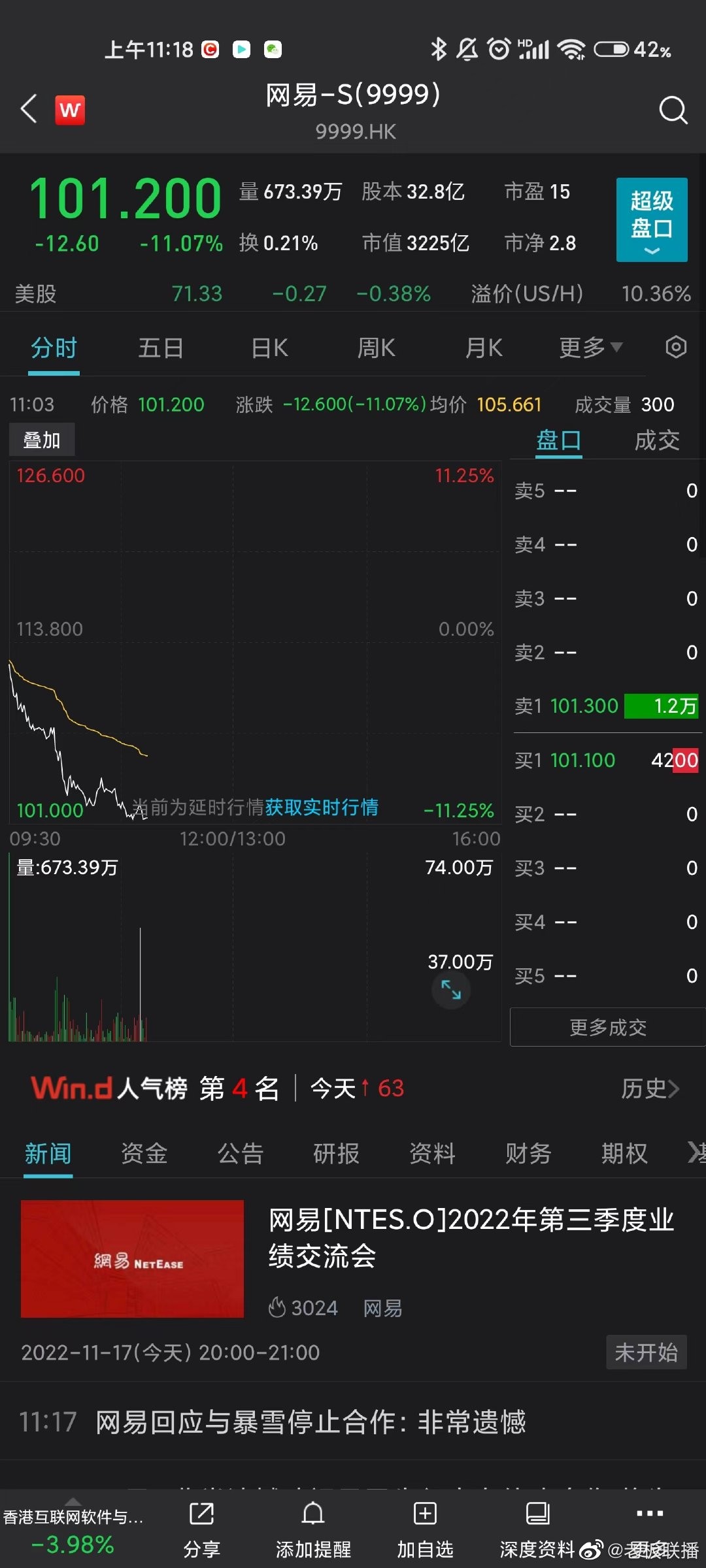Select the 月K chart tab

[x=484, y=348]
